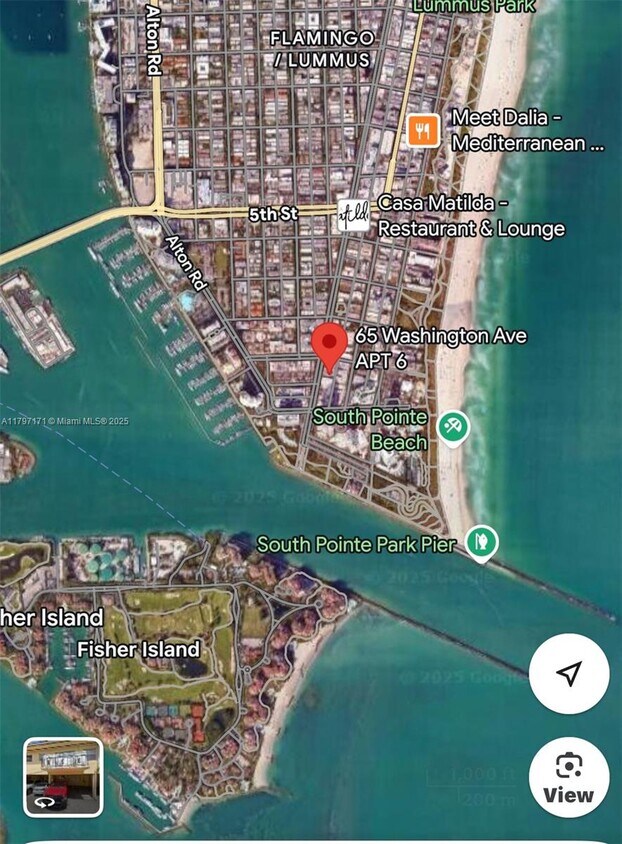The height and width of the screenshot is (844, 622).
Task: Open Casa Matilda Restaurant & Lounge marker
Action: [x=353, y=214]
